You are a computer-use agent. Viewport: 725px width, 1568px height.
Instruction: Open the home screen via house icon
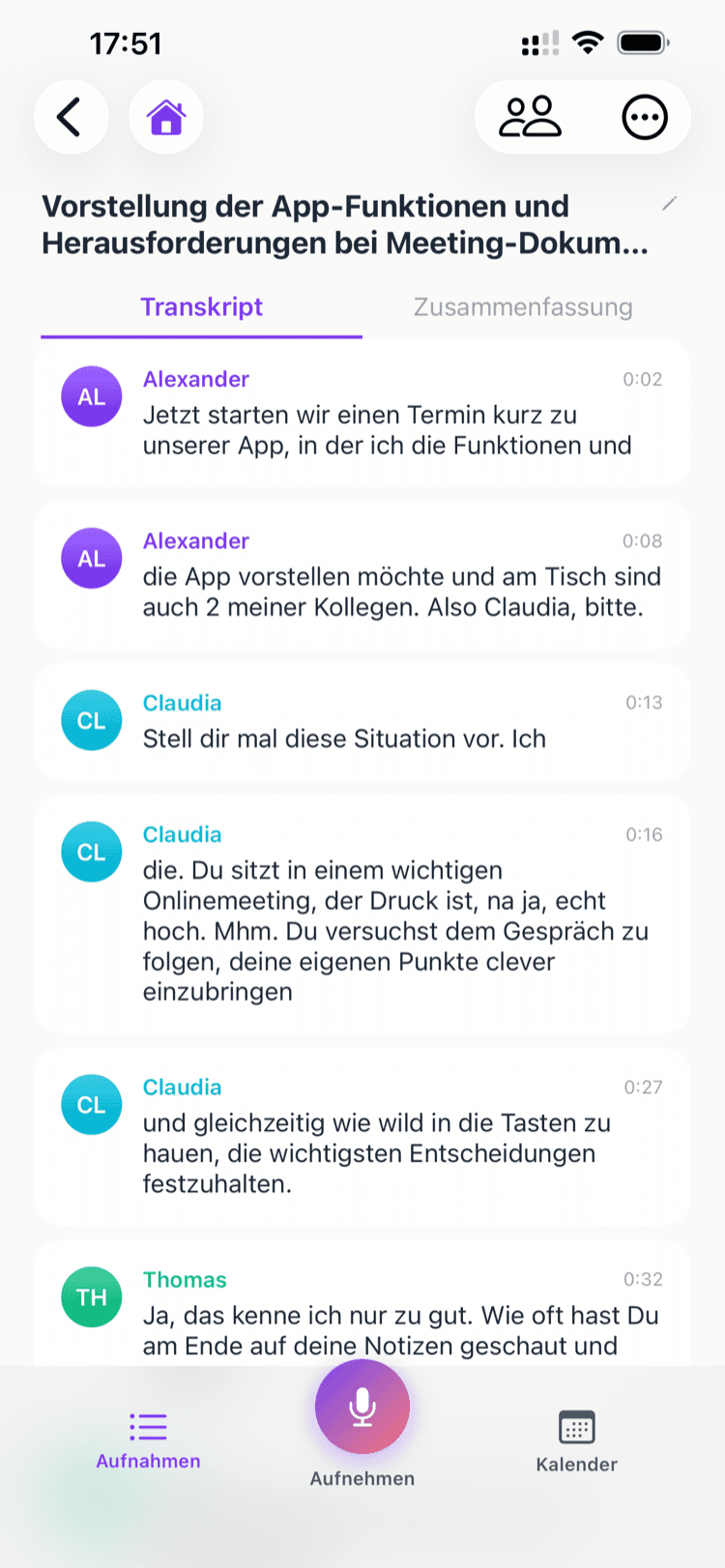pyautogui.click(x=165, y=116)
